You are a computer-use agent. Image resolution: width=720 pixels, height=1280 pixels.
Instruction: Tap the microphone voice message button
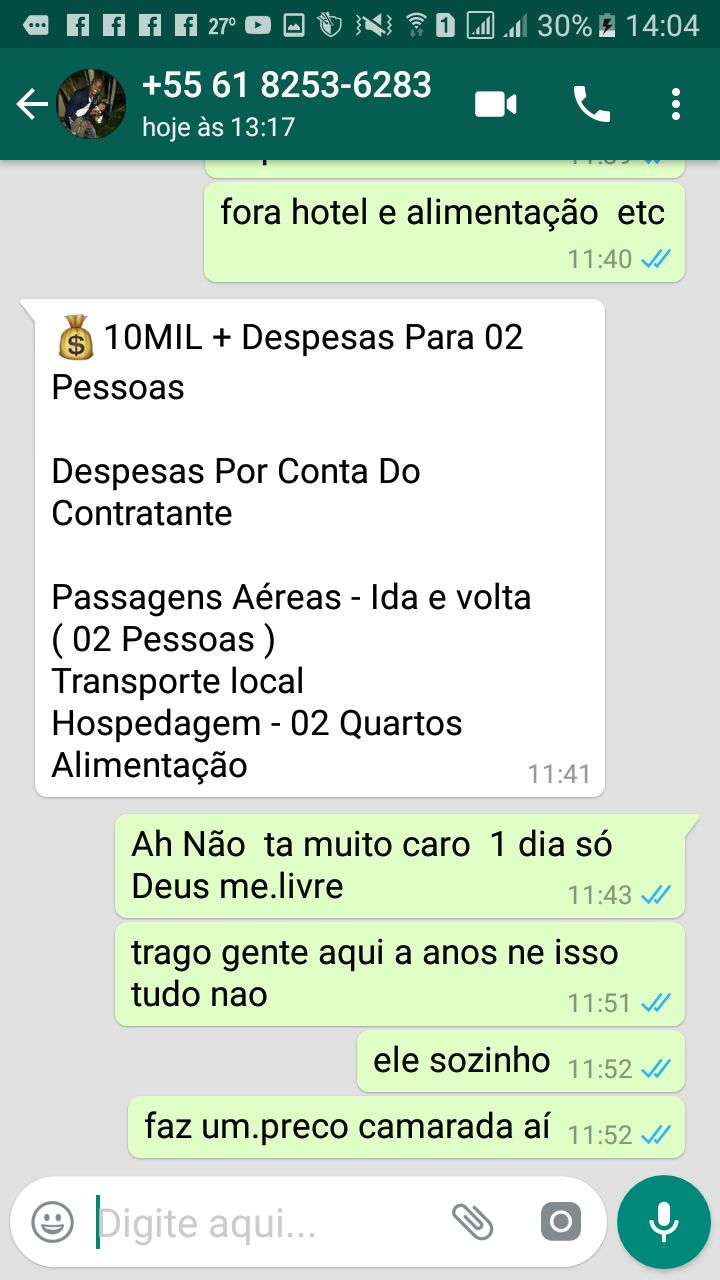[x=663, y=1221]
